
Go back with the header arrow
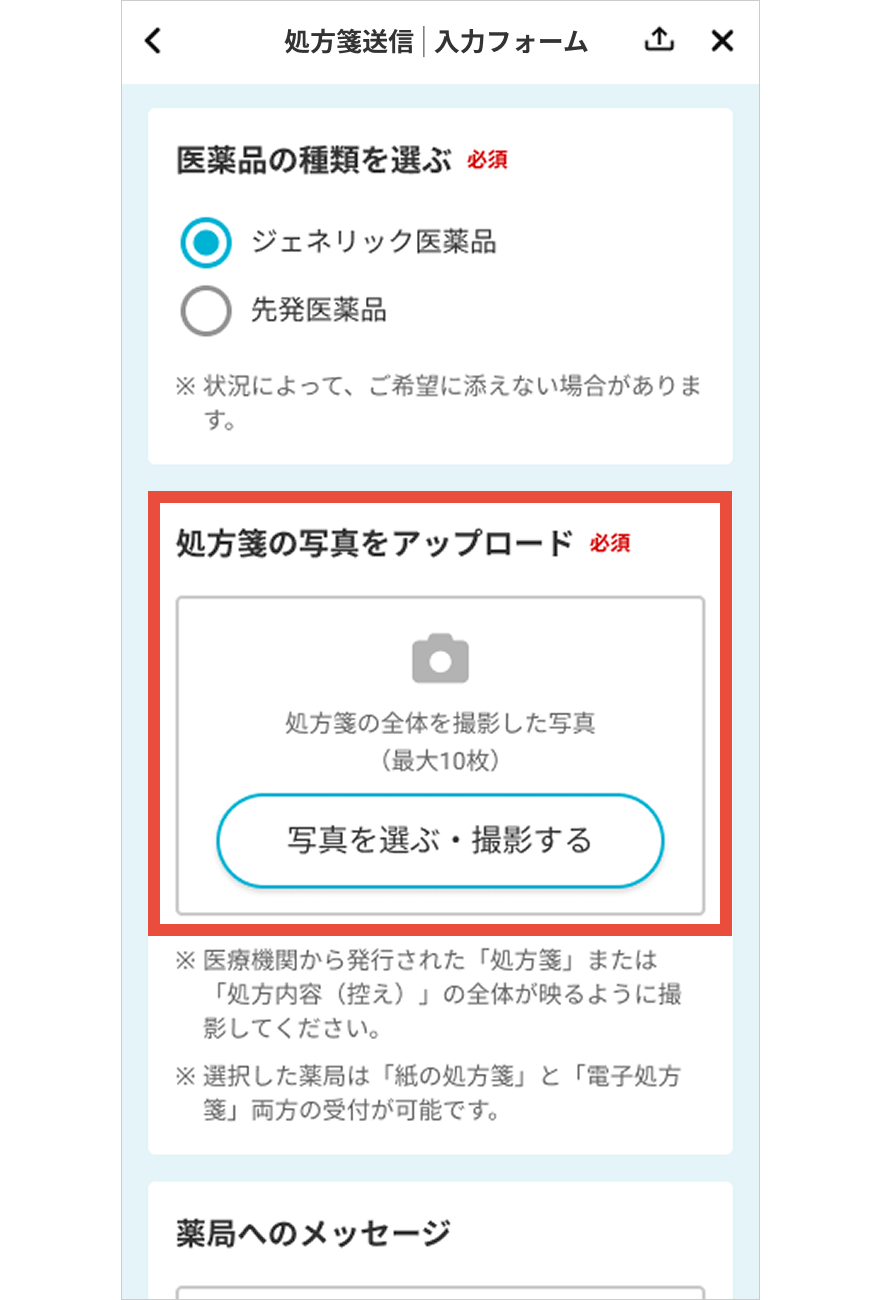152,41
